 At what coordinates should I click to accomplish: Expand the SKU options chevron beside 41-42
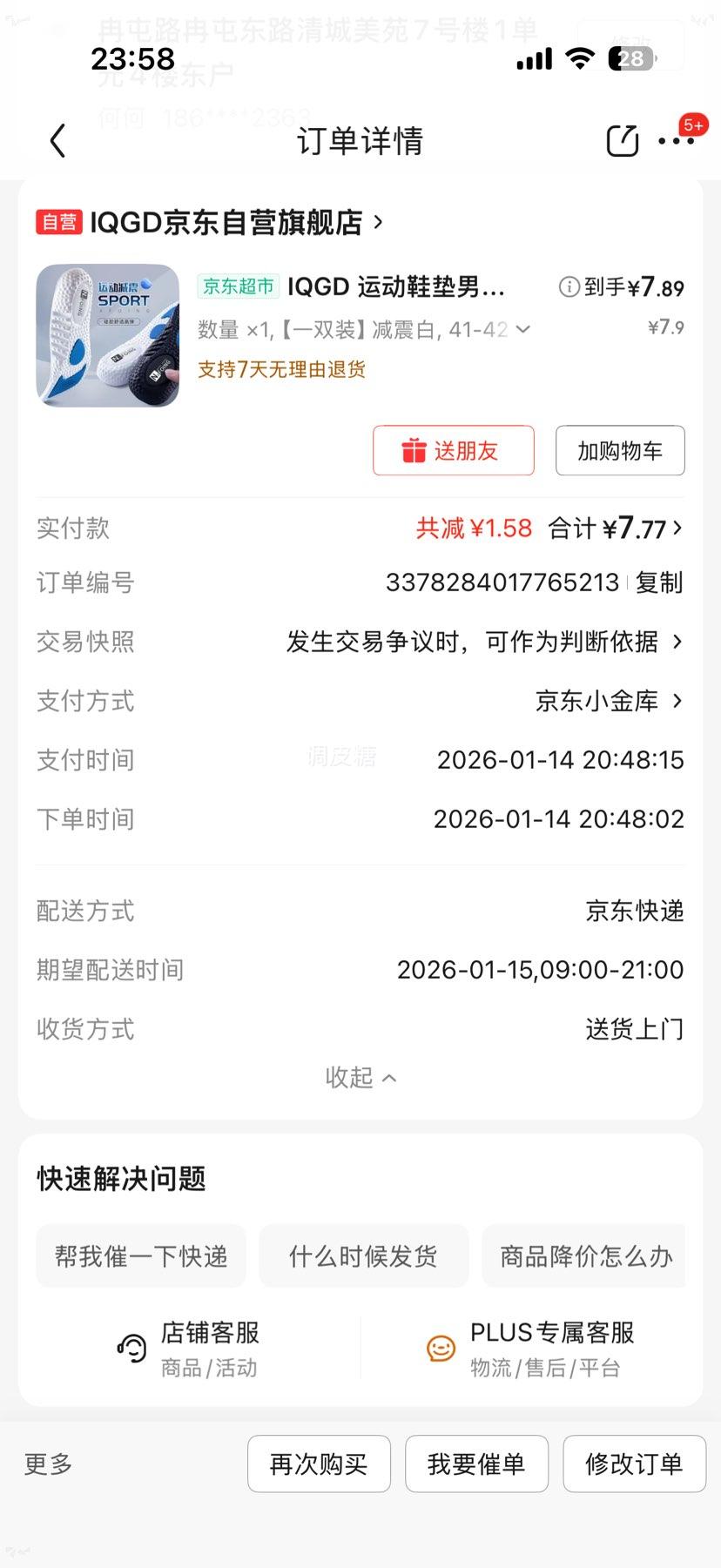click(522, 330)
